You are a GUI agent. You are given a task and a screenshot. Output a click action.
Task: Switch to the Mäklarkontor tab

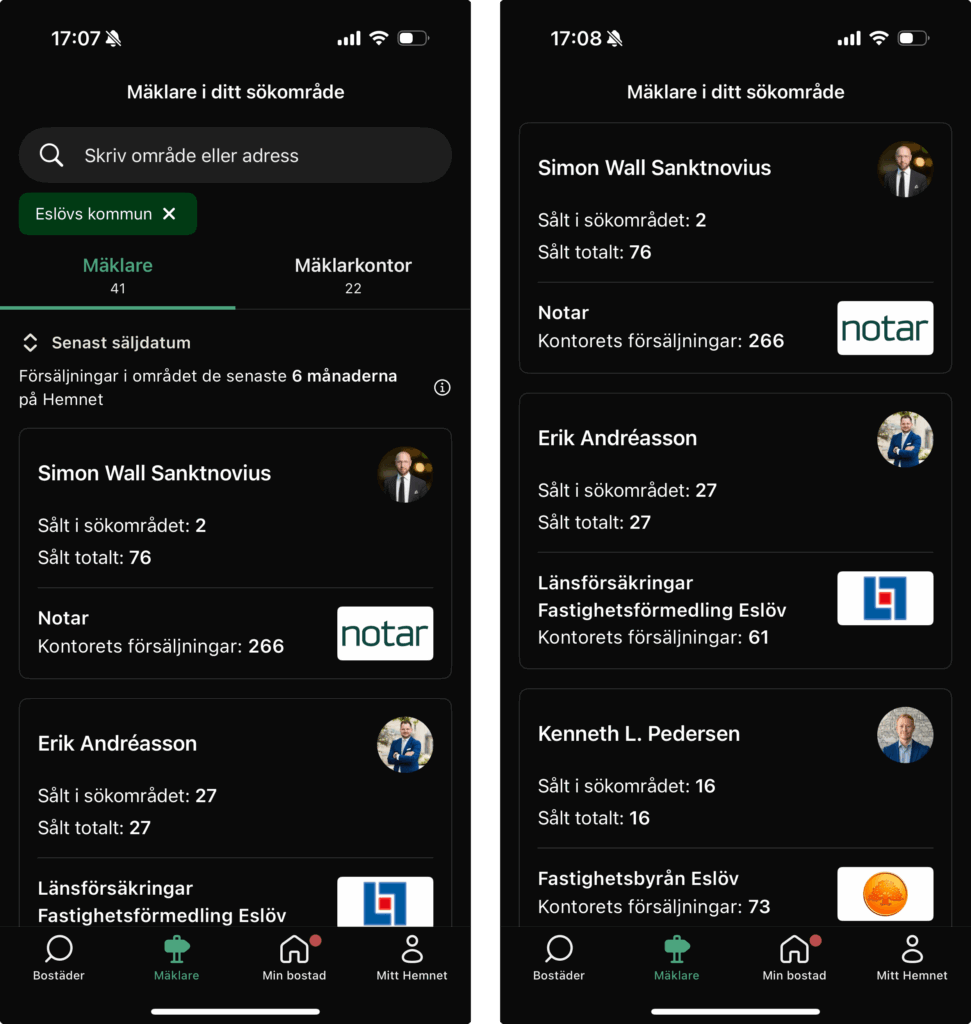[353, 275]
